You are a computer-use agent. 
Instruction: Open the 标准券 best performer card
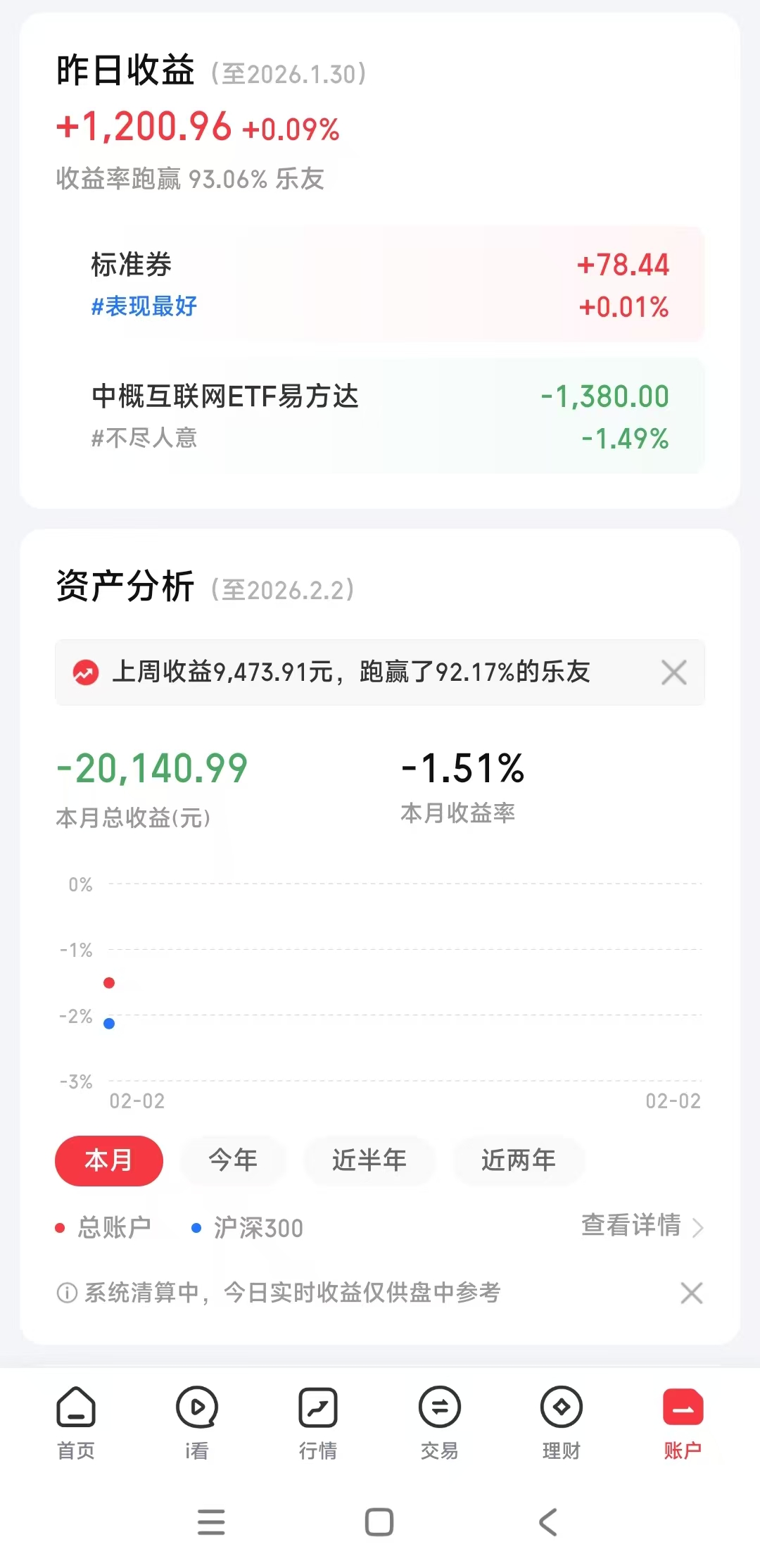(x=380, y=284)
